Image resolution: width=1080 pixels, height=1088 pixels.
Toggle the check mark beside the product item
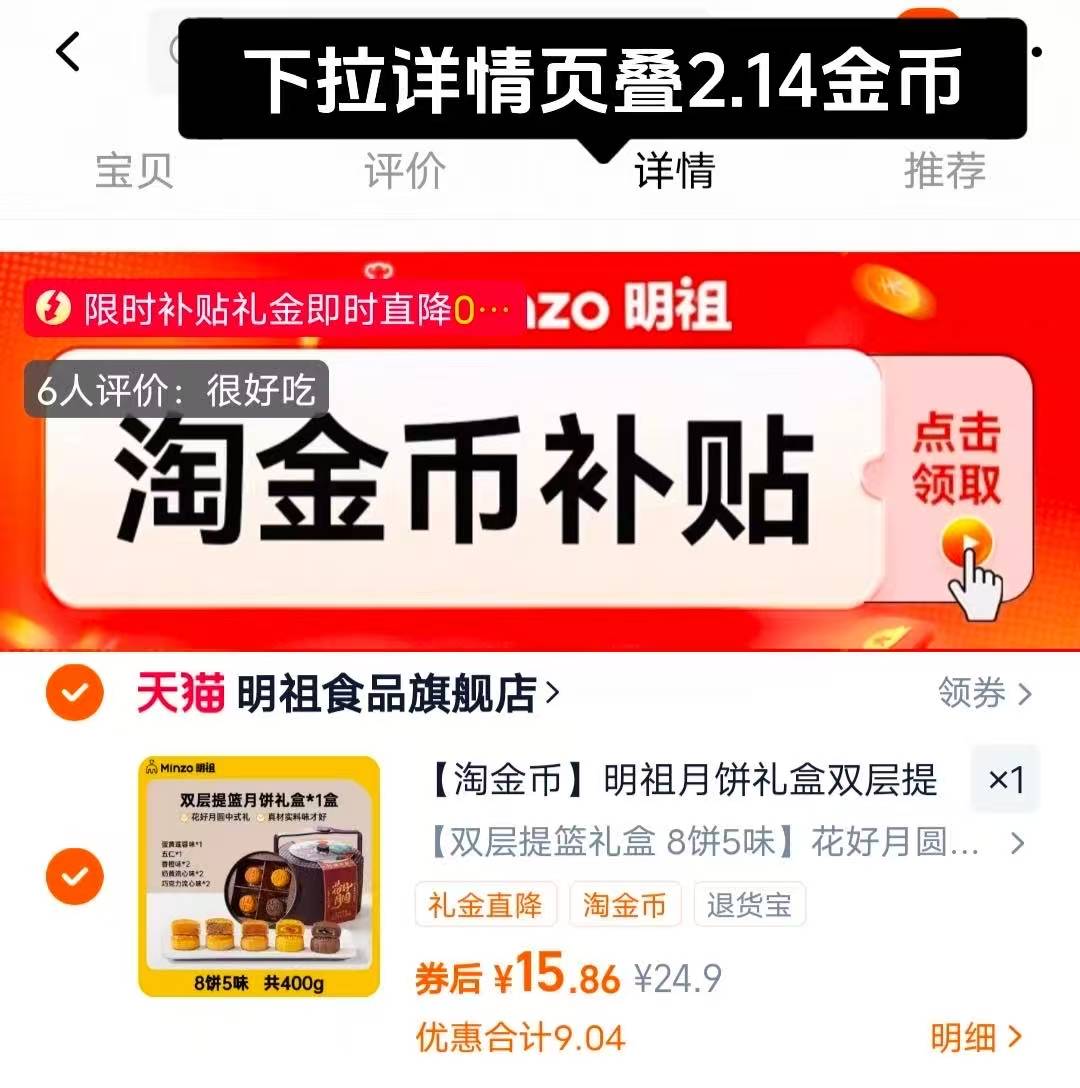pyautogui.click(x=74, y=877)
